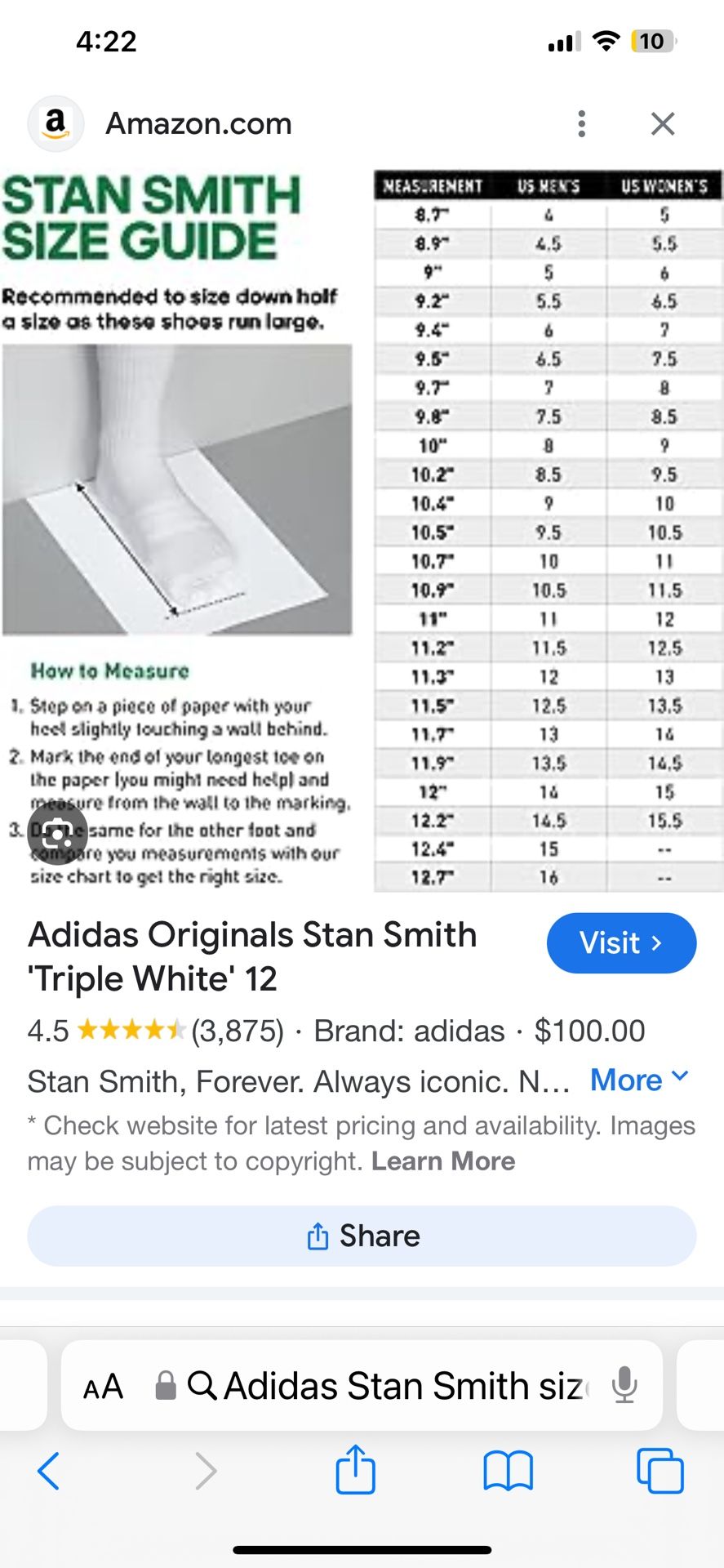Expand the description with More
Viewport: 724px width, 1568px height.
click(x=639, y=1080)
